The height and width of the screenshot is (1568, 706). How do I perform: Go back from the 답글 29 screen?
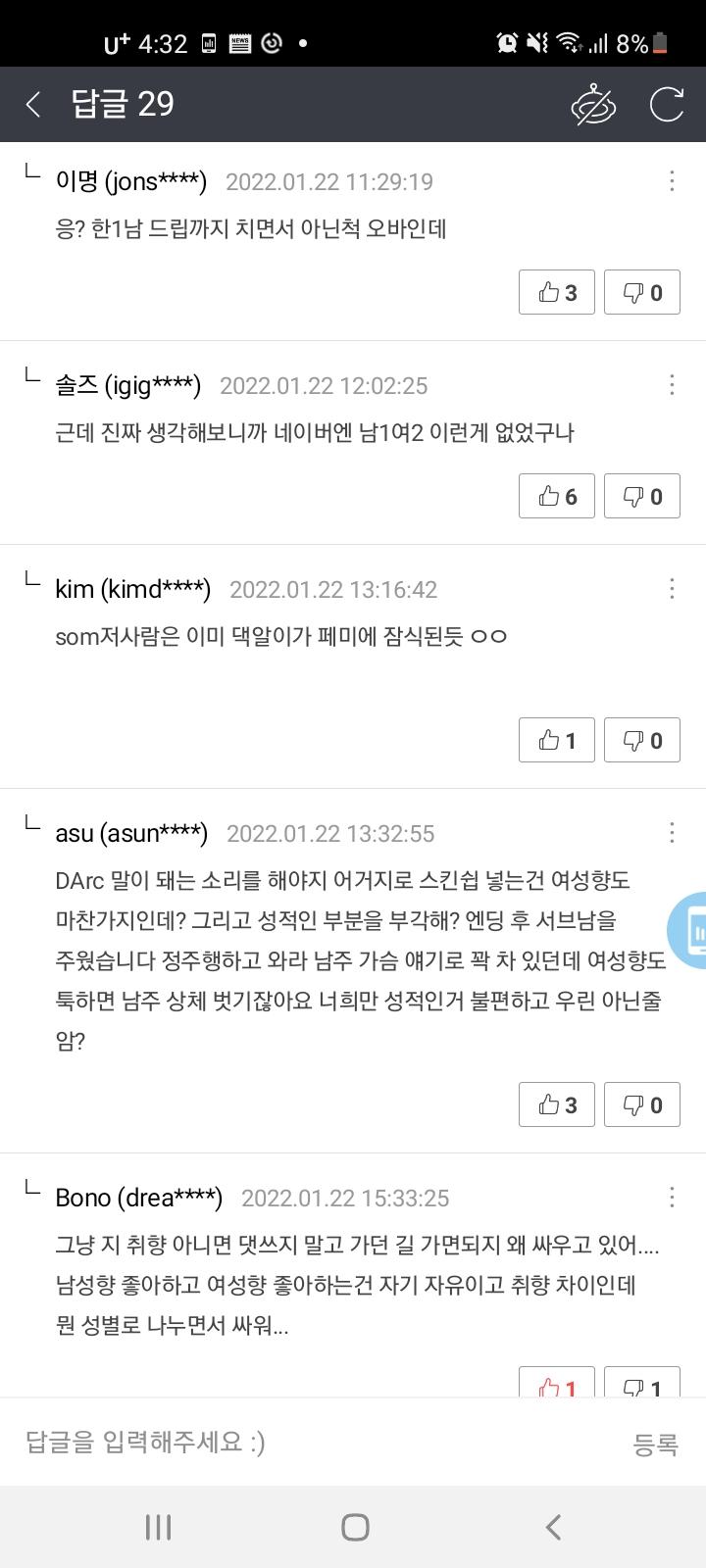tap(33, 104)
